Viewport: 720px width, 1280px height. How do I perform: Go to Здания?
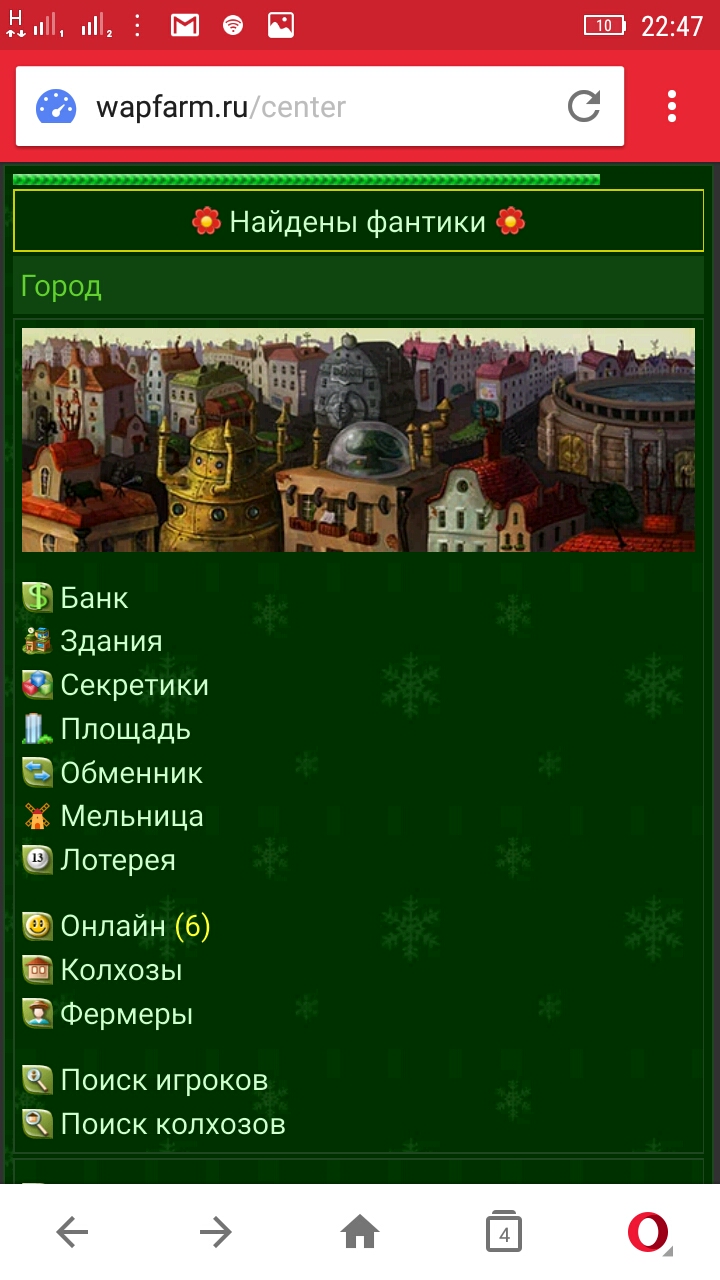(x=110, y=641)
